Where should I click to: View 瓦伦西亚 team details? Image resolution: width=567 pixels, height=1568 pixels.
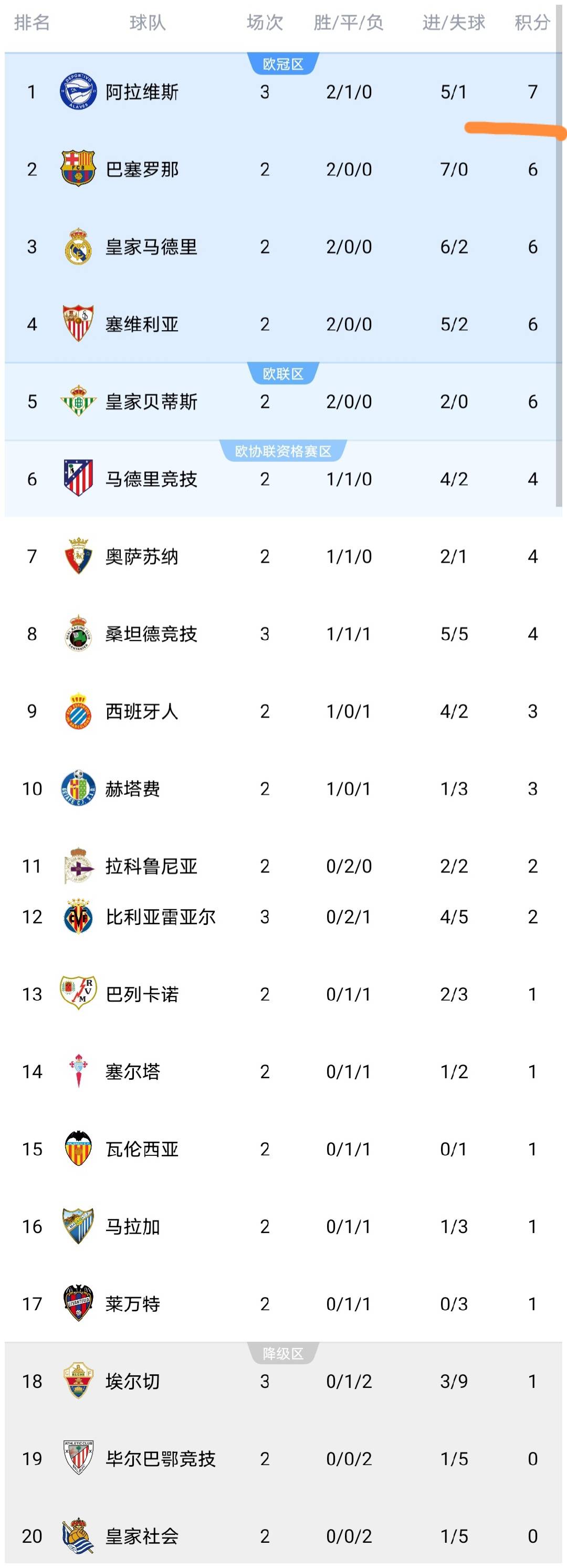[x=283, y=1149]
